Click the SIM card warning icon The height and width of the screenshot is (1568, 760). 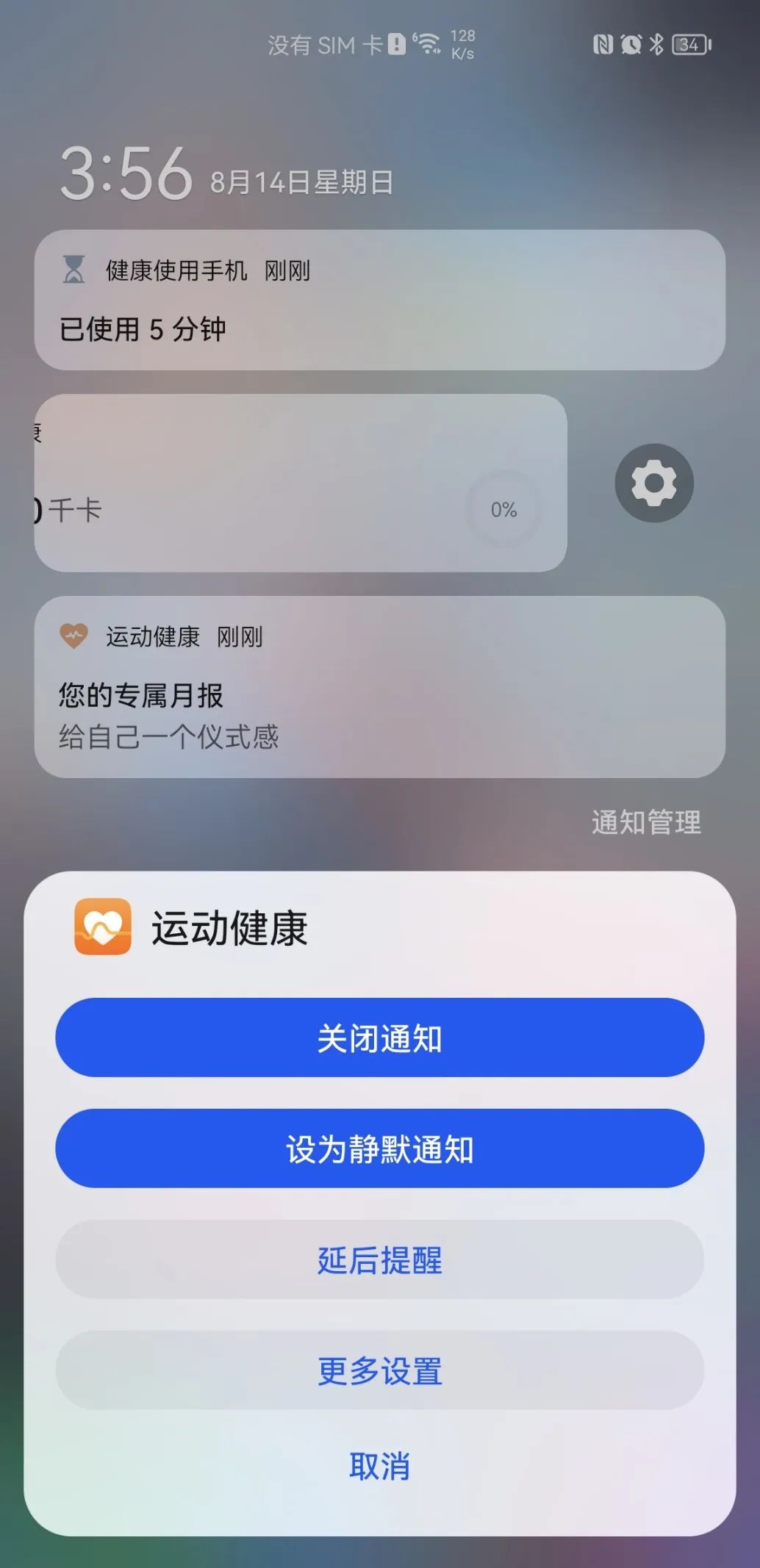394,44
